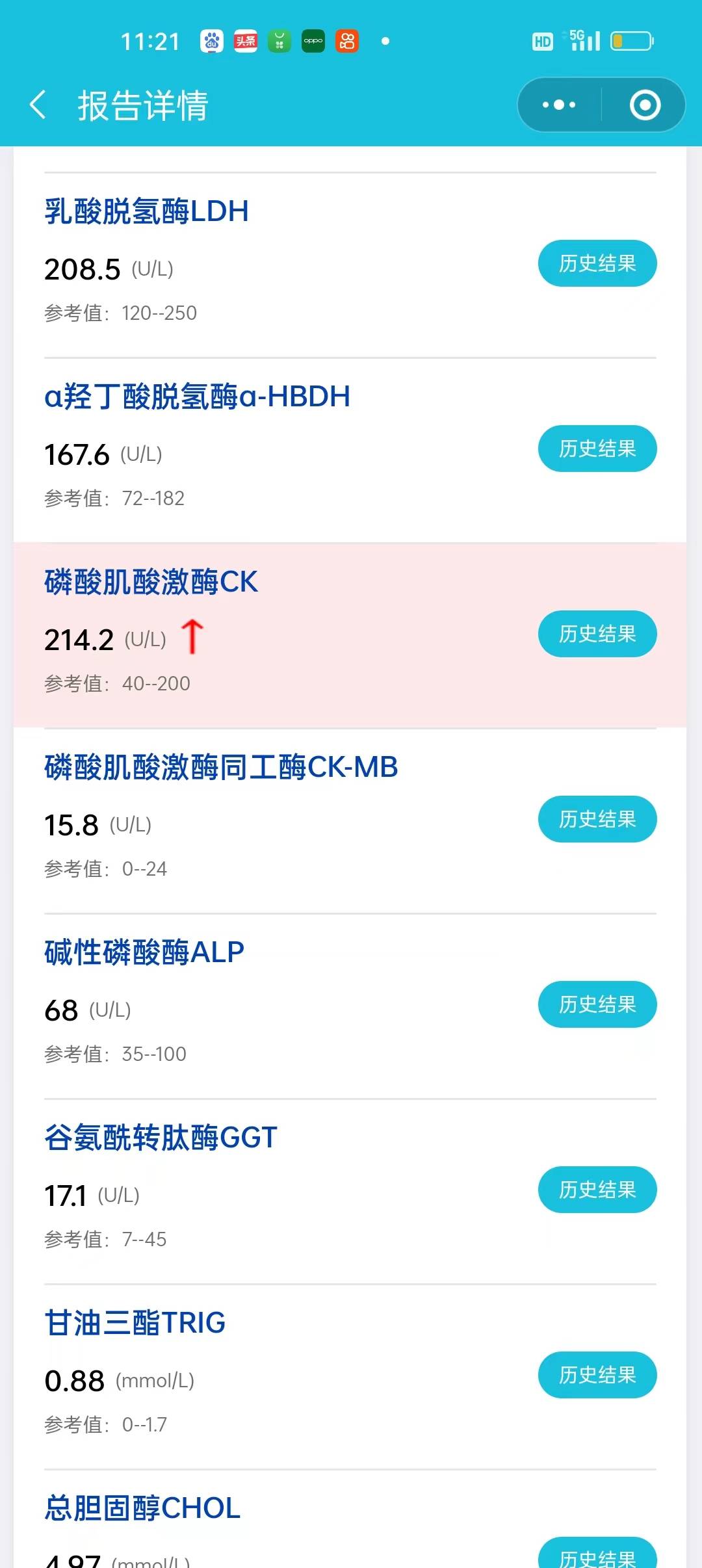Select the 总胆固醇CHOL test name
This screenshot has width=702, height=1568.
point(140,1509)
